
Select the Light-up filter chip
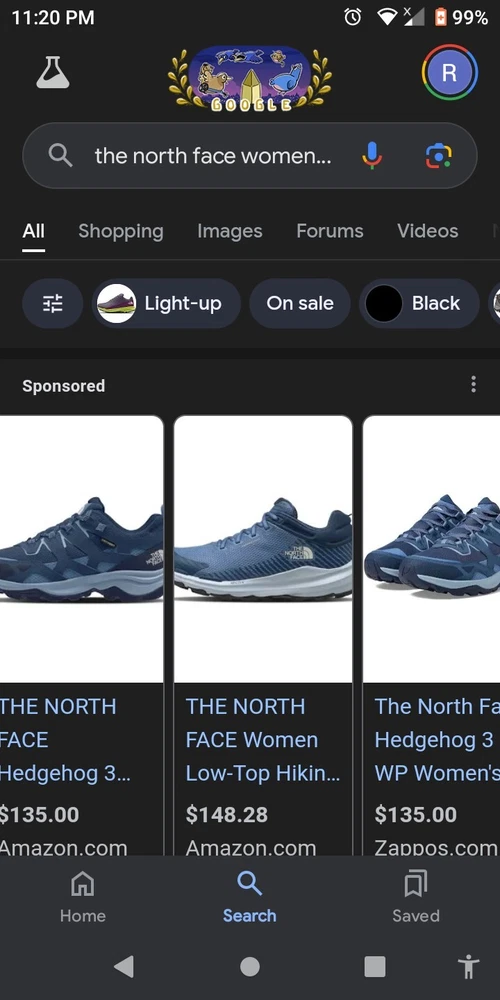(x=166, y=304)
